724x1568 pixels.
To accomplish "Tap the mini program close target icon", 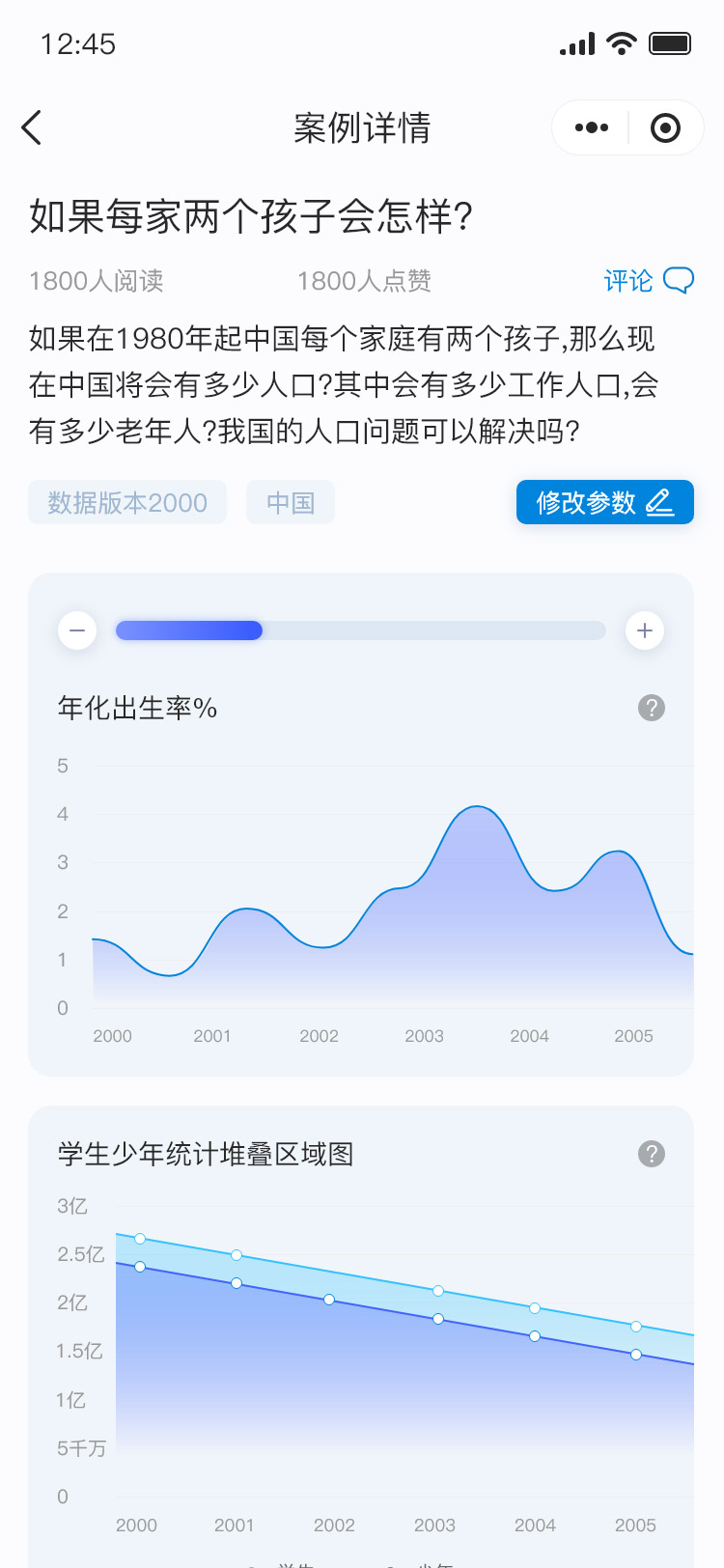I will click(665, 127).
